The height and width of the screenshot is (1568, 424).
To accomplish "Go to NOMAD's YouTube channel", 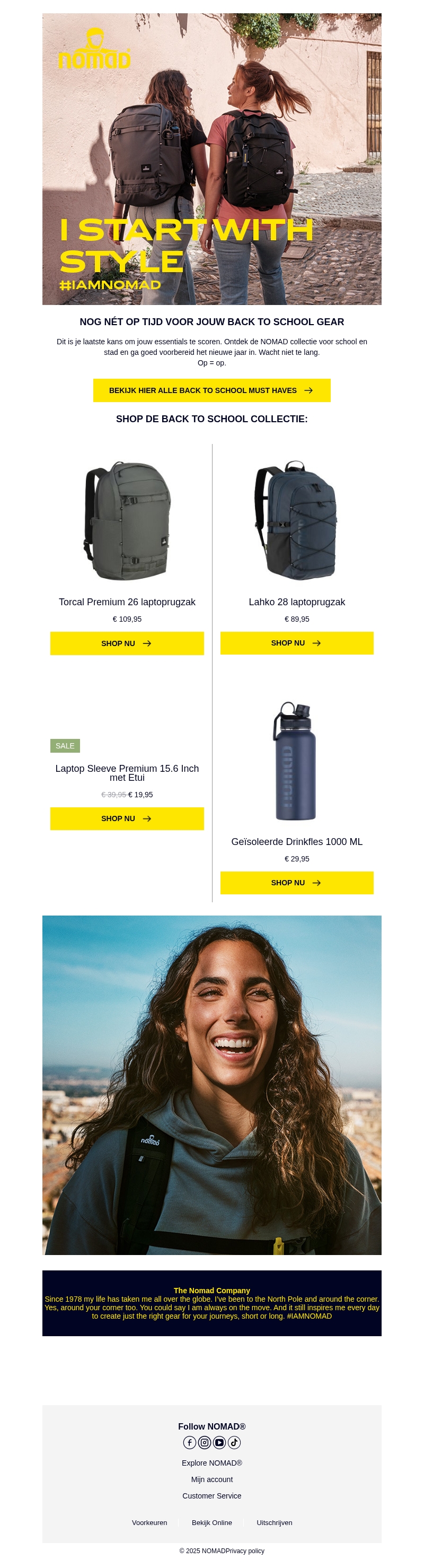I will 219,1443.
